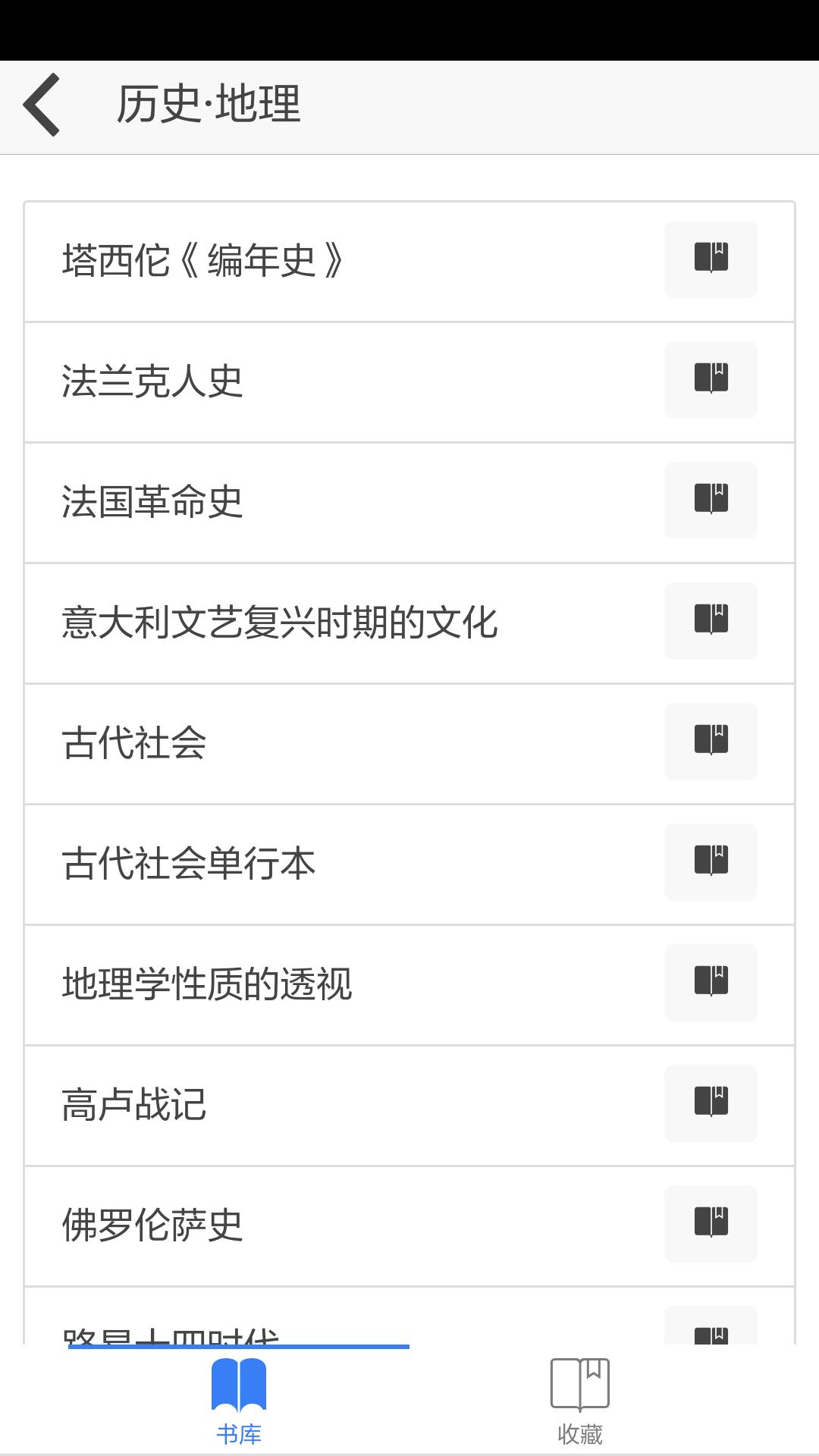
Task: Bookmark 法兰克人史 with its book icon
Action: coord(711,379)
